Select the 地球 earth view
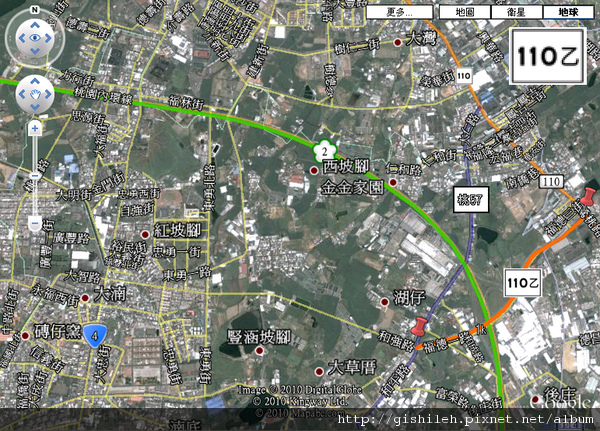Screen dimensions: 600x431 point(568,12)
